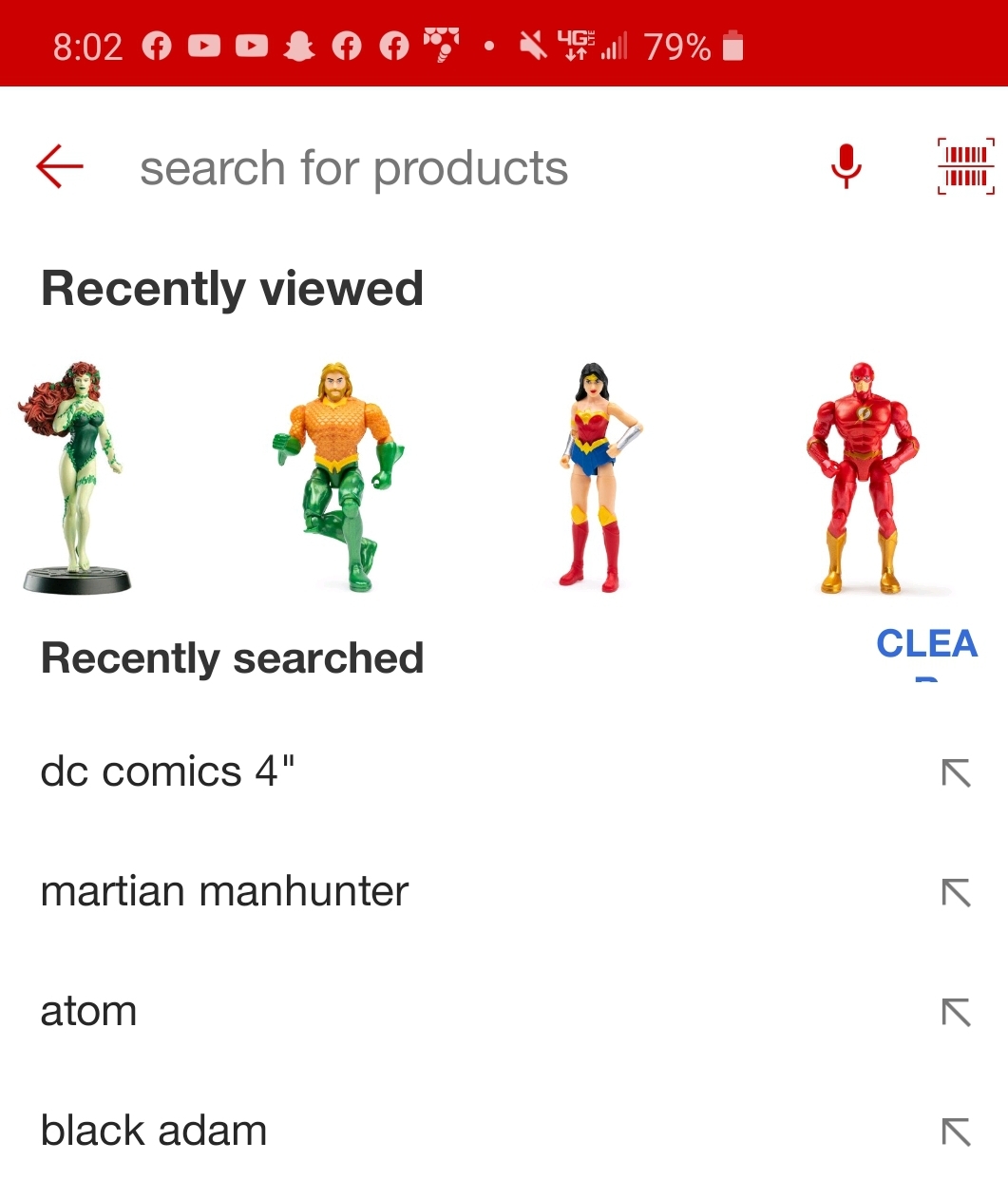This screenshot has width=1008, height=1180.
Task: Go back using the red arrow
Action: (x=60, y=167)
